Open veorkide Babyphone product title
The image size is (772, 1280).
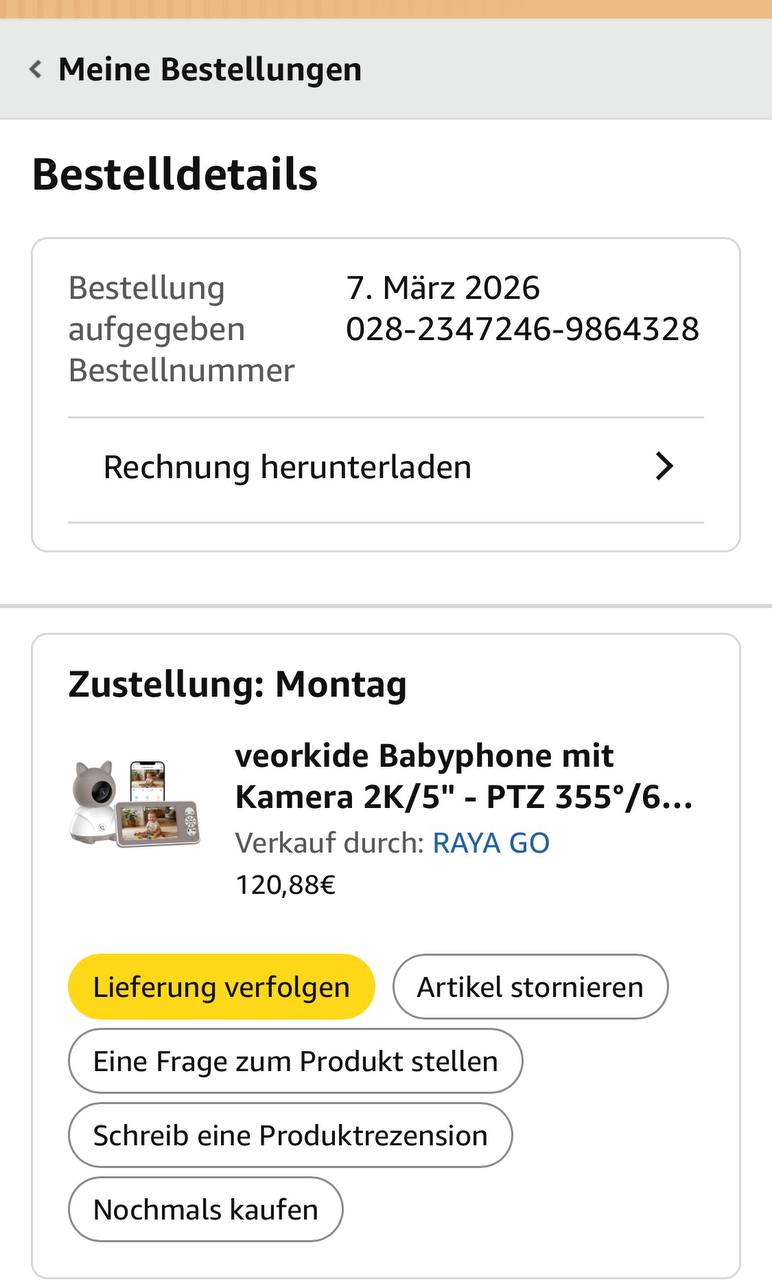(463, 776)
